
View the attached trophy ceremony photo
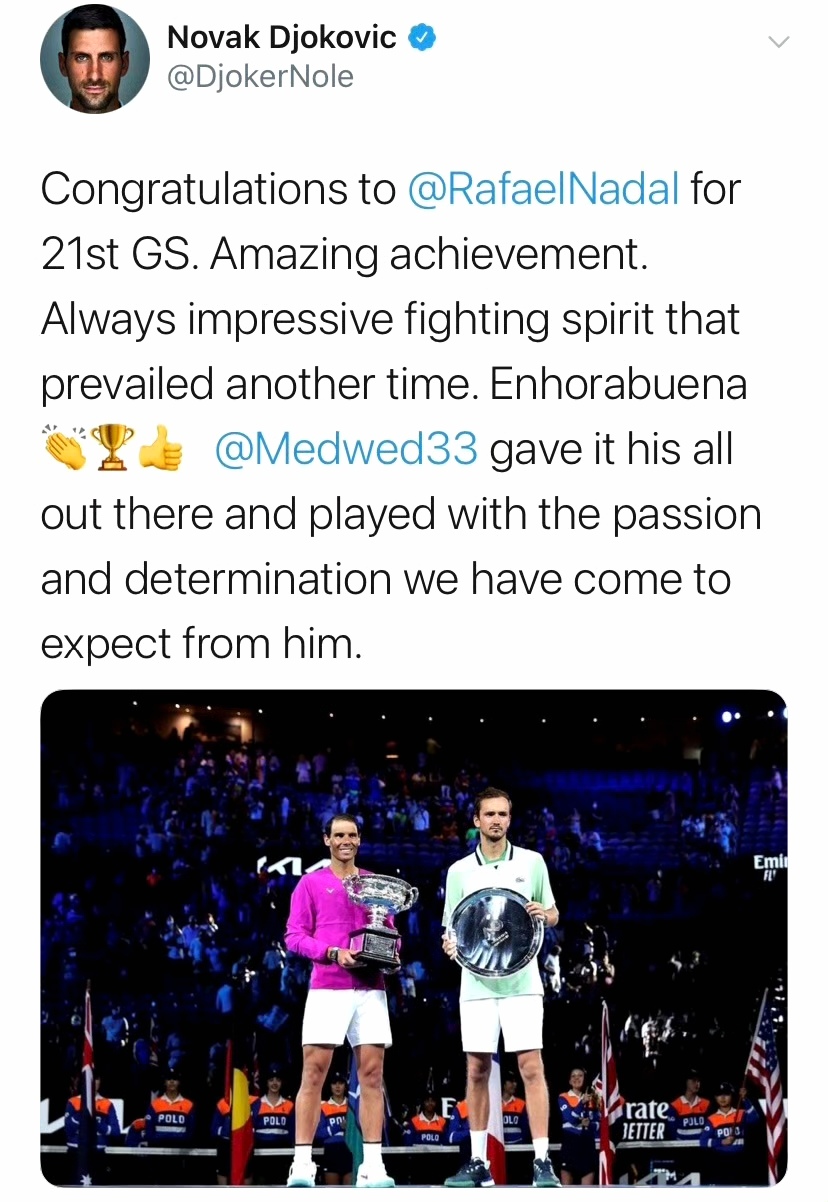[x=414, y=938]
